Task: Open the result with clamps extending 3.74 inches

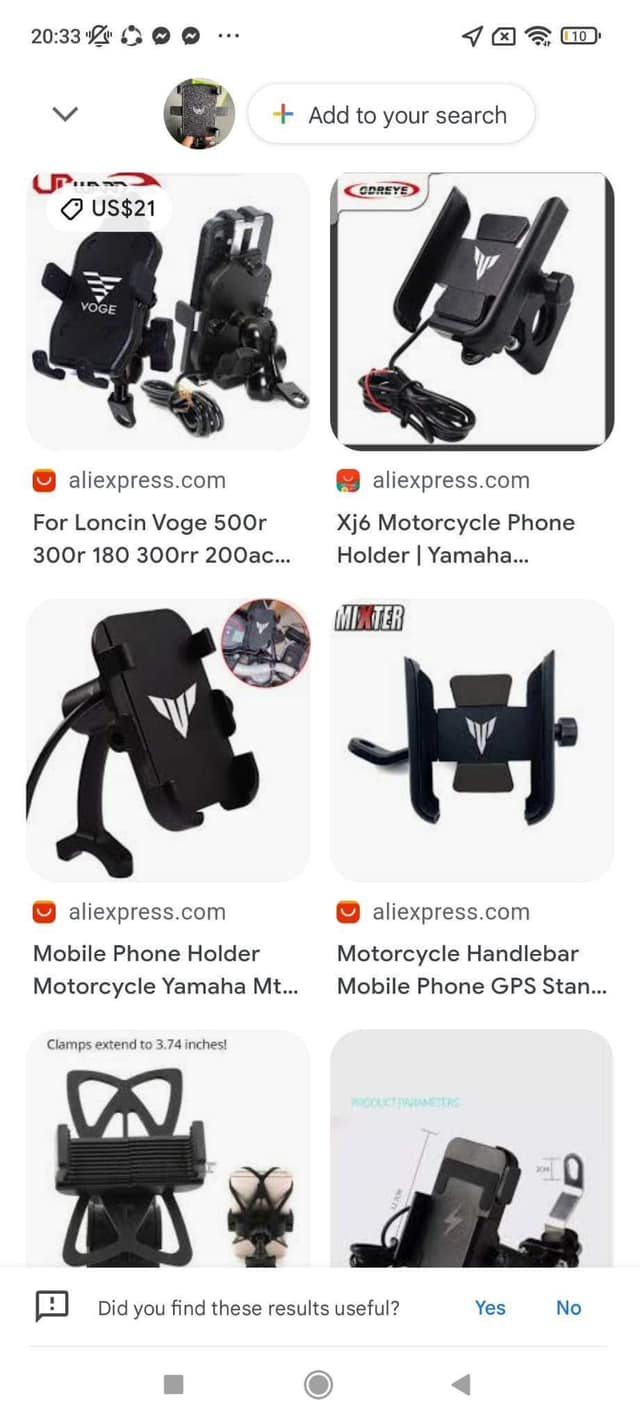Action: (x=167, y=1150)
